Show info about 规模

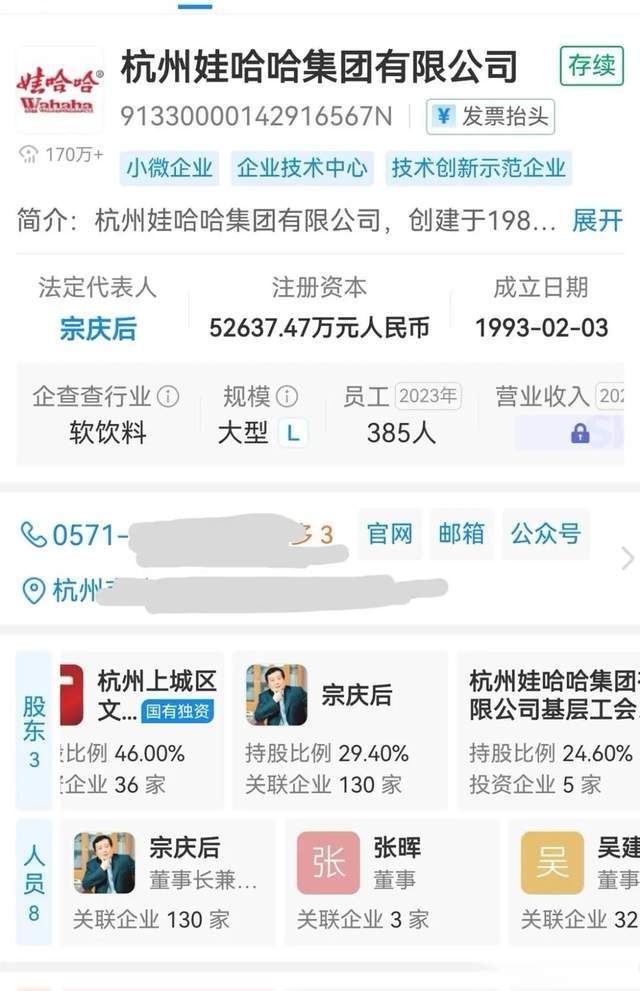click(287, 397)
